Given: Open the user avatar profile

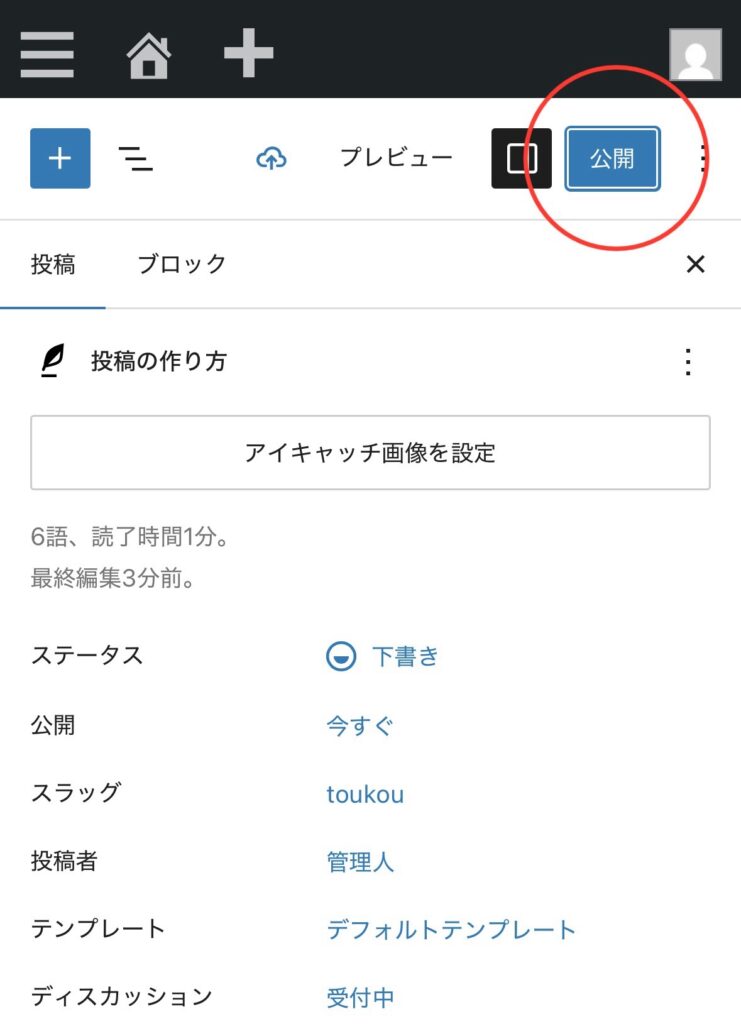Looking at the screenshot, I should pos(695,55).
